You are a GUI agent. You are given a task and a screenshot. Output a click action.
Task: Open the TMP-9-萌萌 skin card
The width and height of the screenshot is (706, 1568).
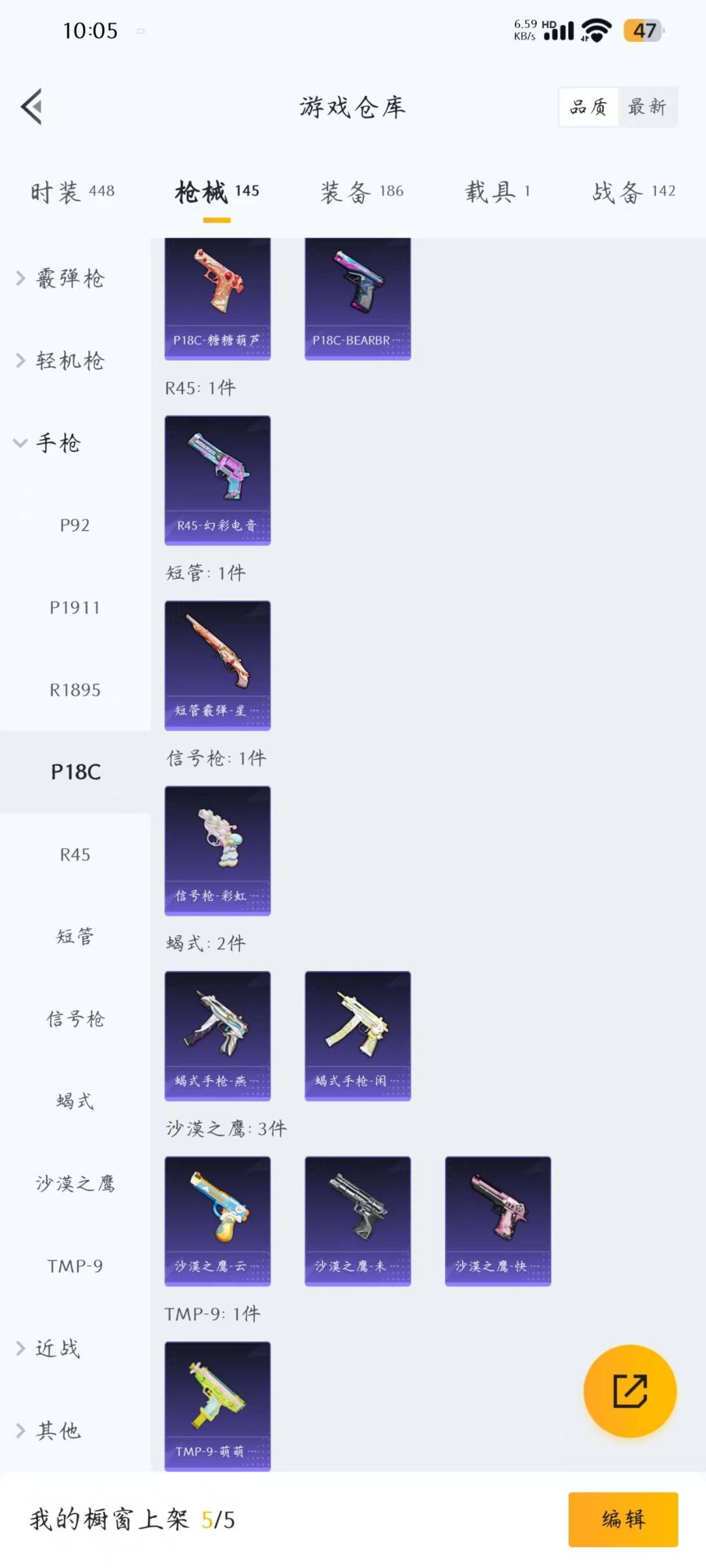217,1405
